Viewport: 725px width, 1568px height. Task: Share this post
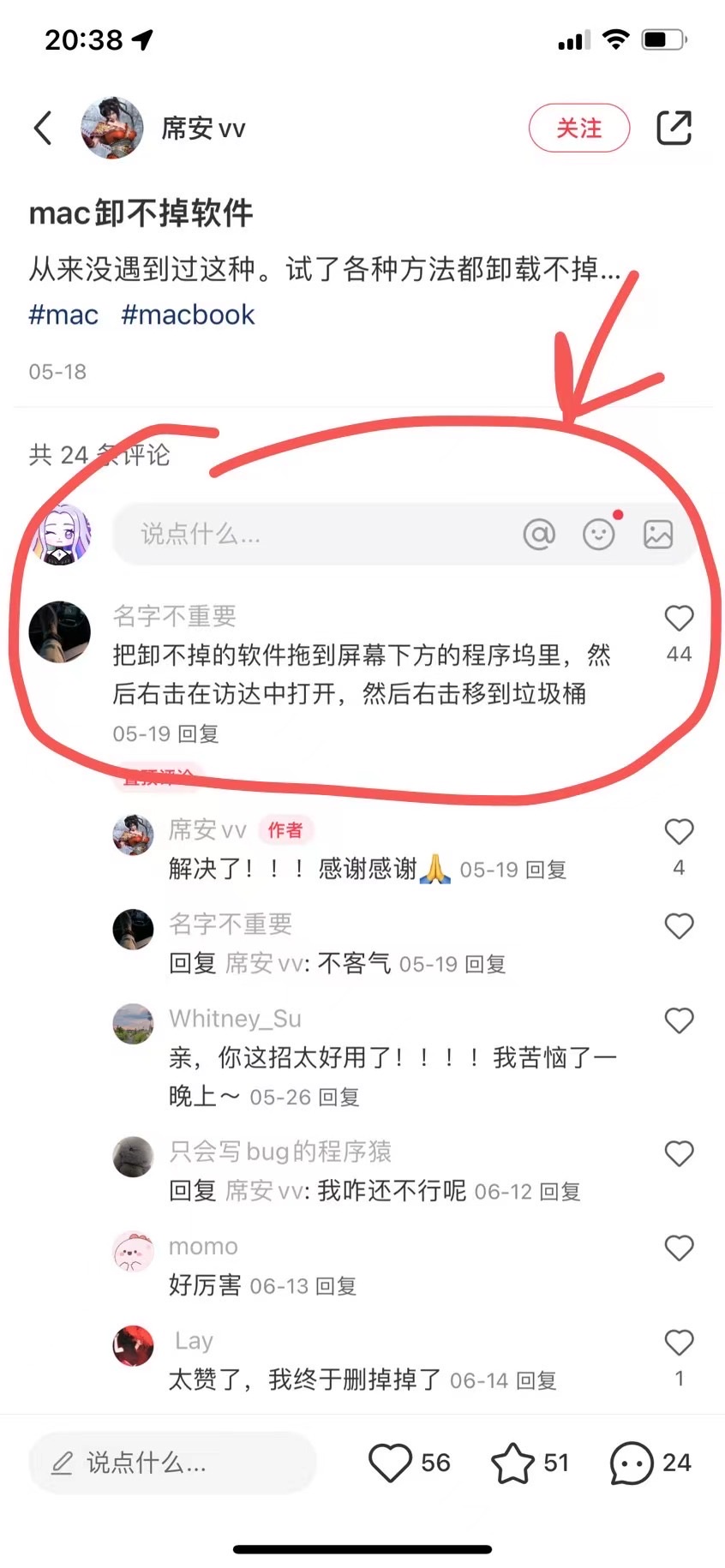pyautogui.click(x=674, y=129)
